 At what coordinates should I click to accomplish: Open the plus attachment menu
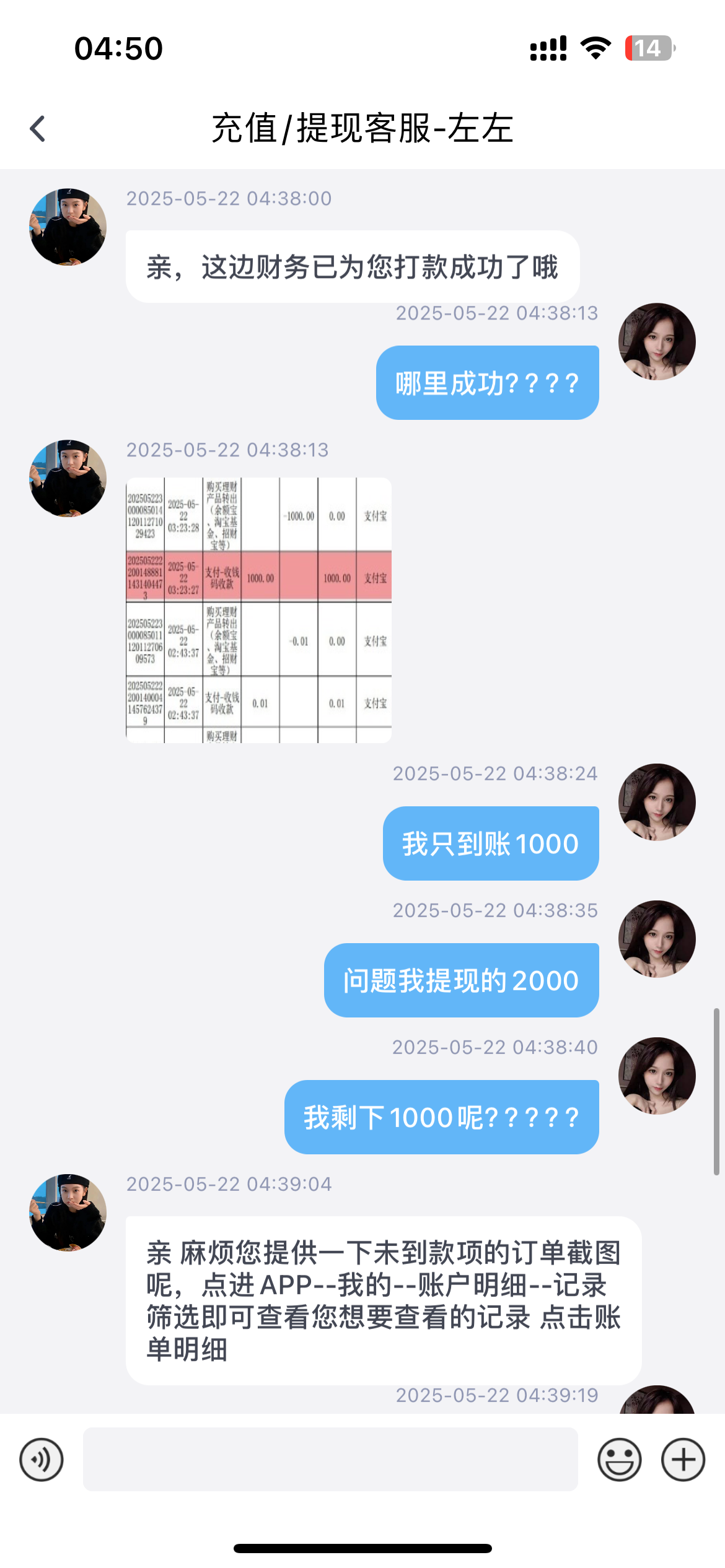point(683,1460)
